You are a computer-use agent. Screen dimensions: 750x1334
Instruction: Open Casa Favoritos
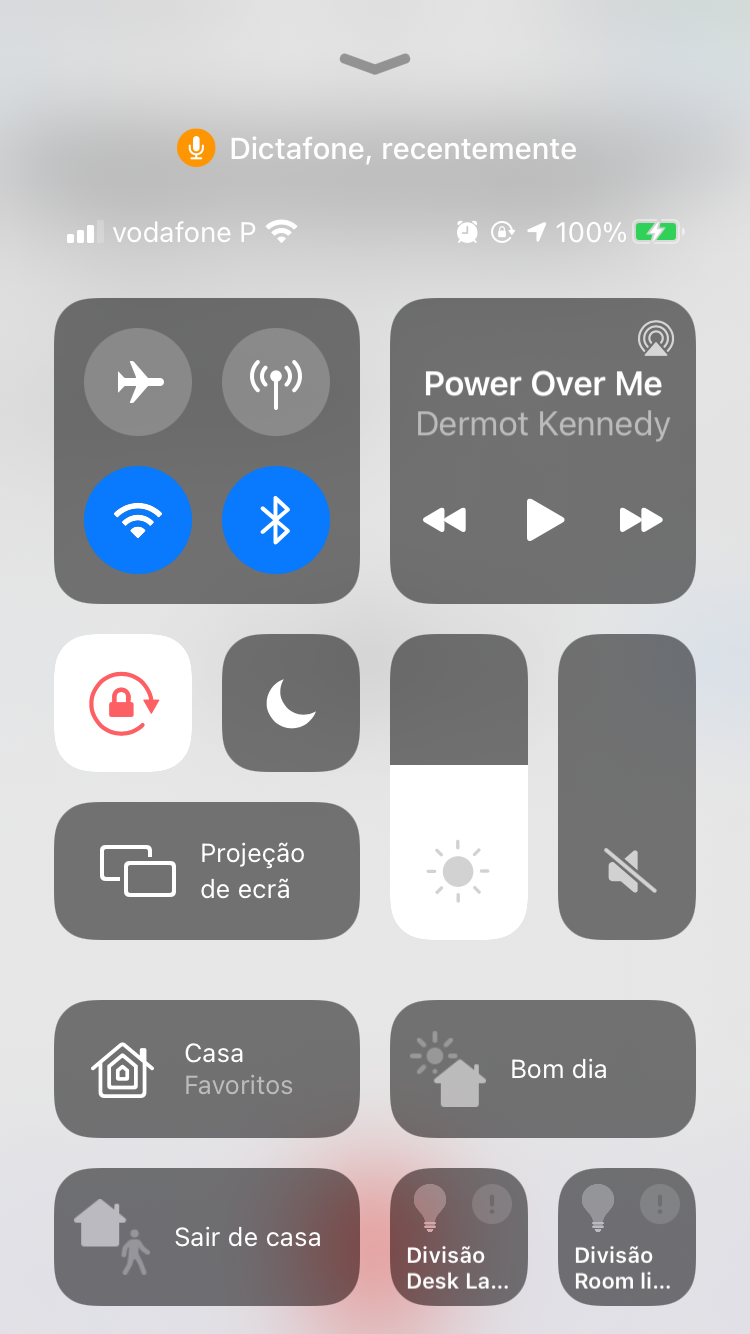click(x=206, y=1069)
